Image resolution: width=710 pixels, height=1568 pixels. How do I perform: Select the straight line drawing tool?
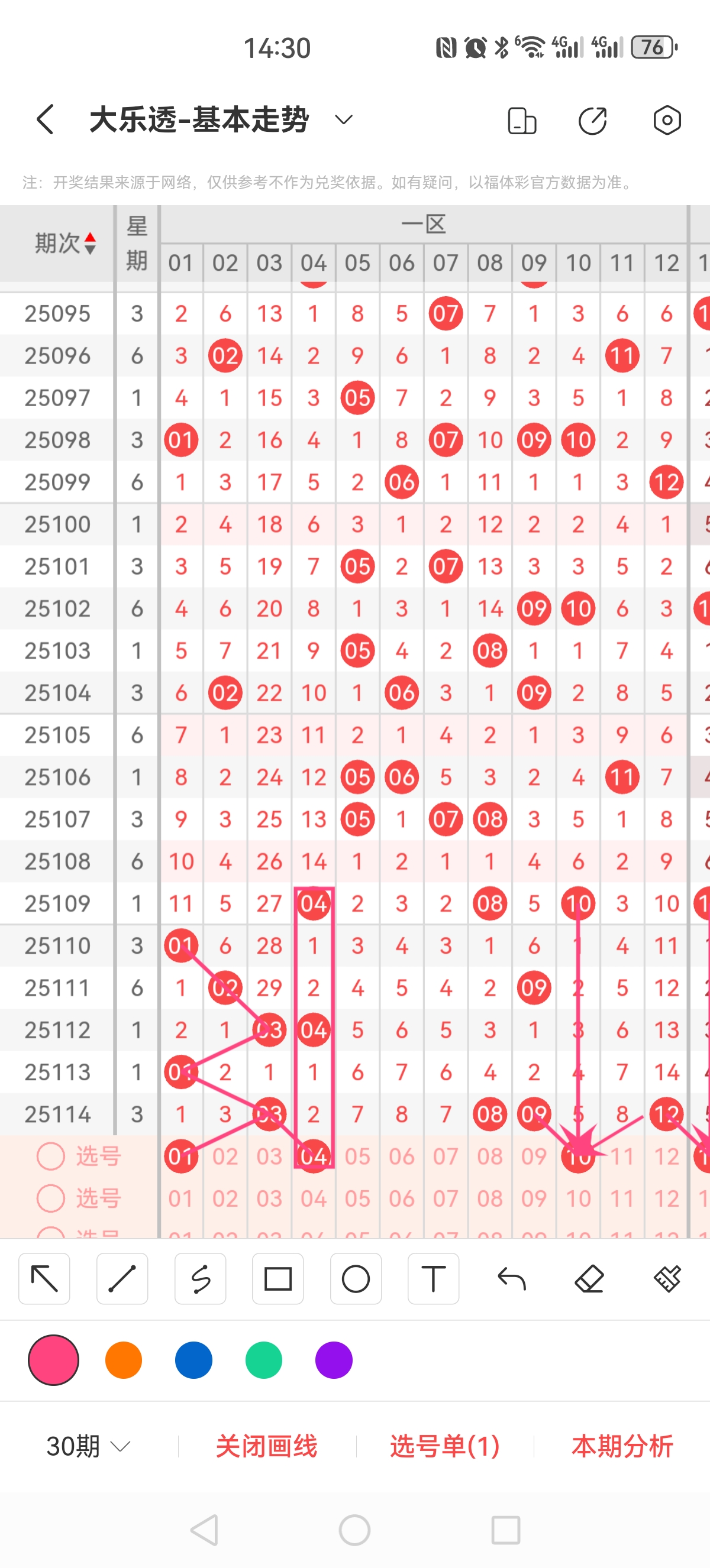coord(122,1278)
